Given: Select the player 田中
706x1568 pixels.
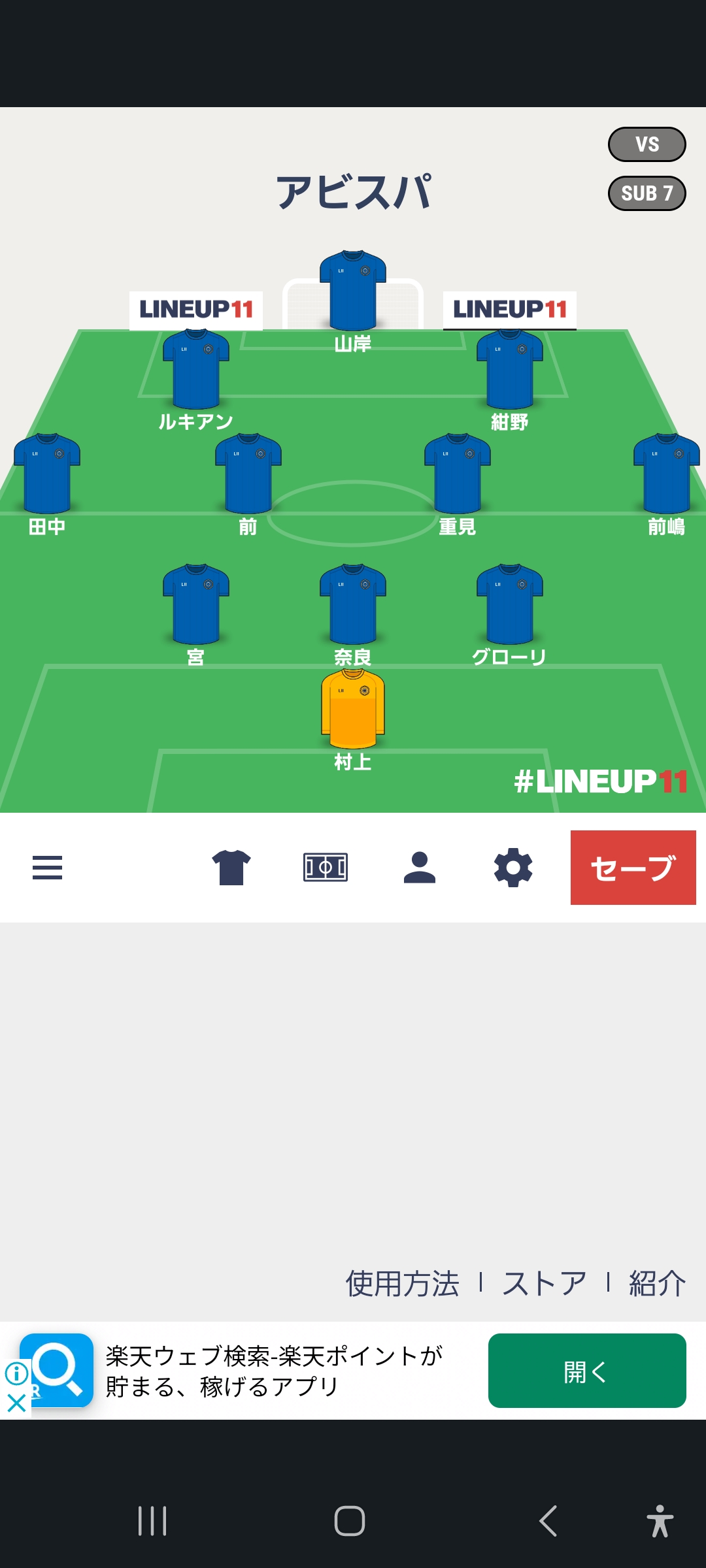Looking at the screenshot, I should click(47, 474).
